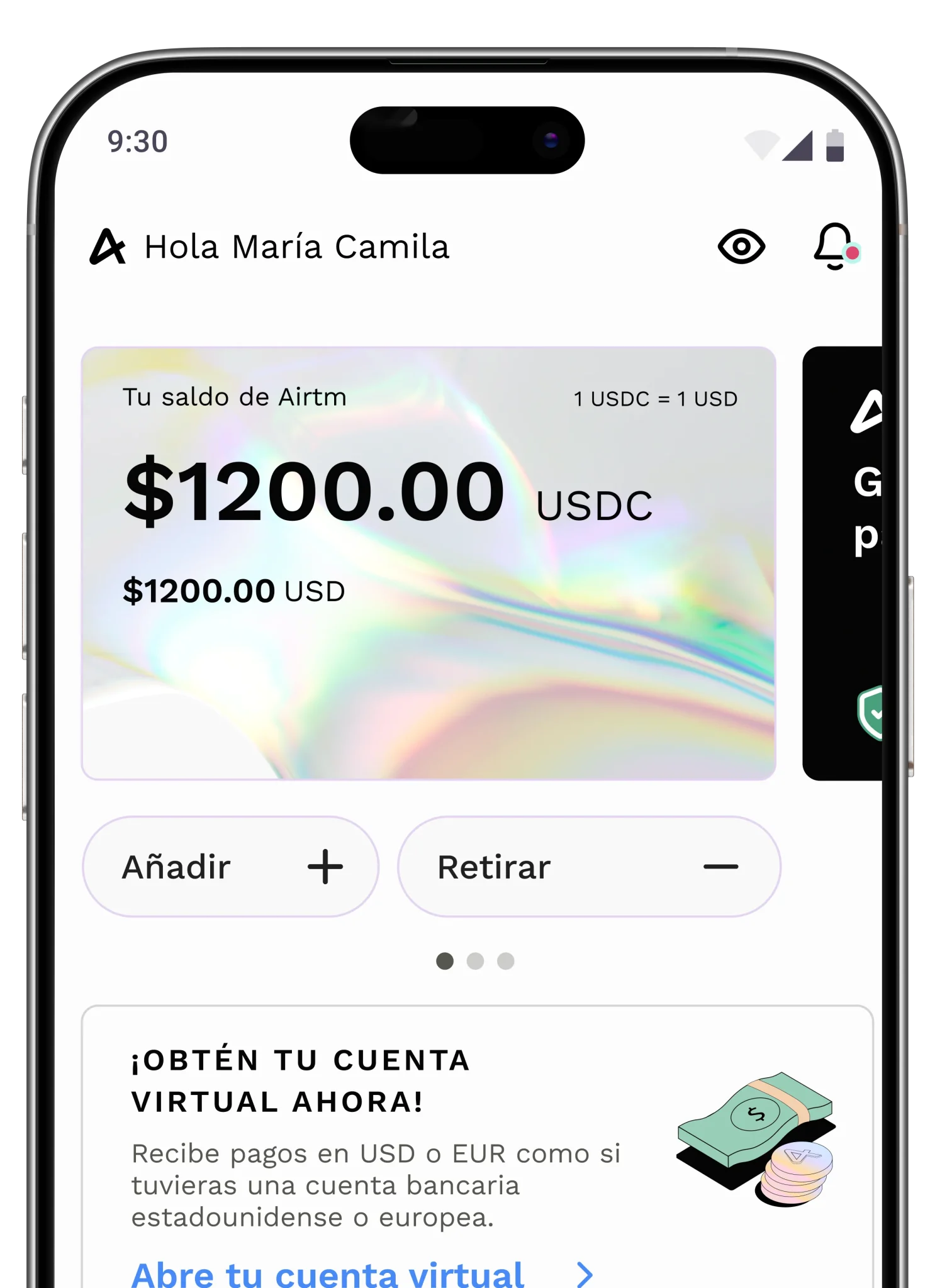
Task: Jump to the second carousel page dot
Action: pyautogui.click(x=475, y=961)
